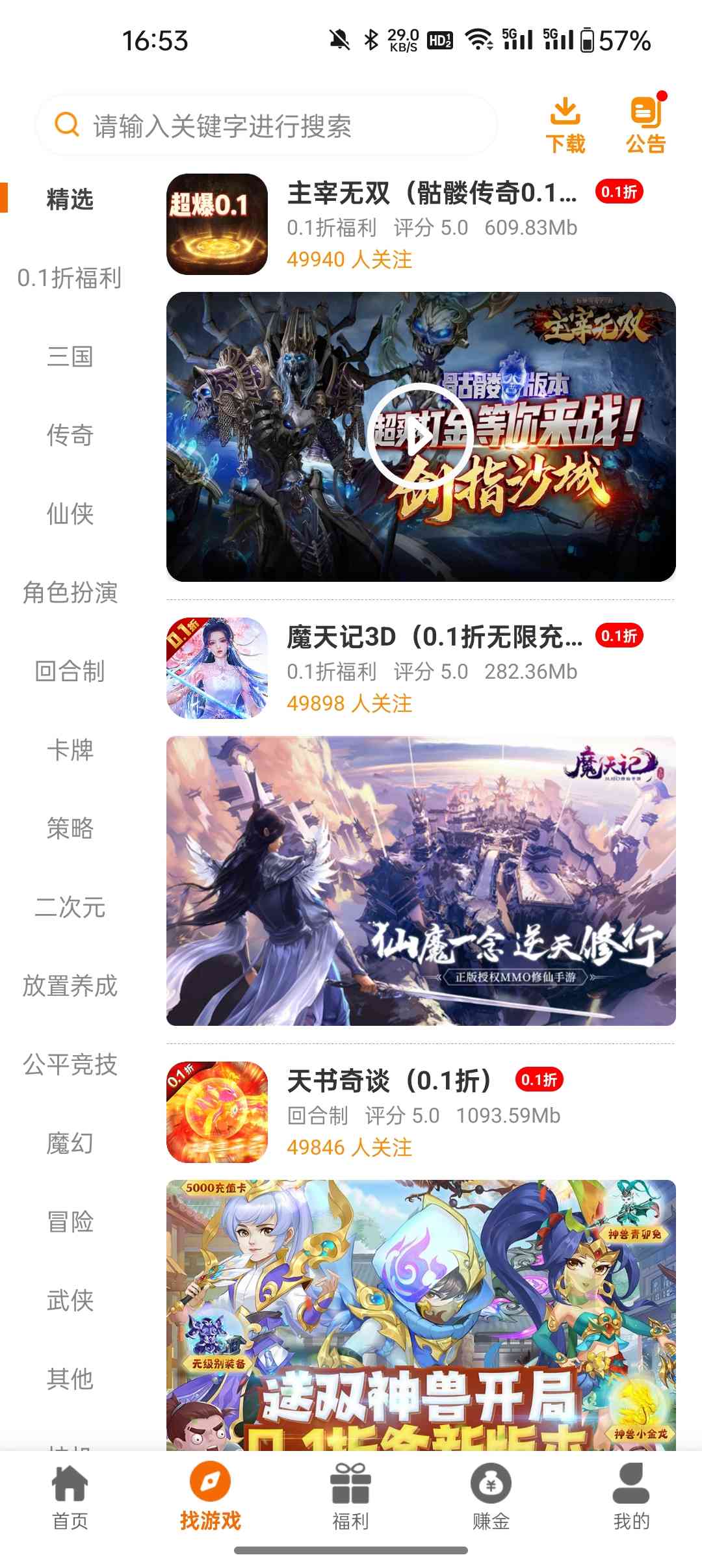Show 回合制 games
Screen dimensions: 702x1568
[x=70, y=672]
